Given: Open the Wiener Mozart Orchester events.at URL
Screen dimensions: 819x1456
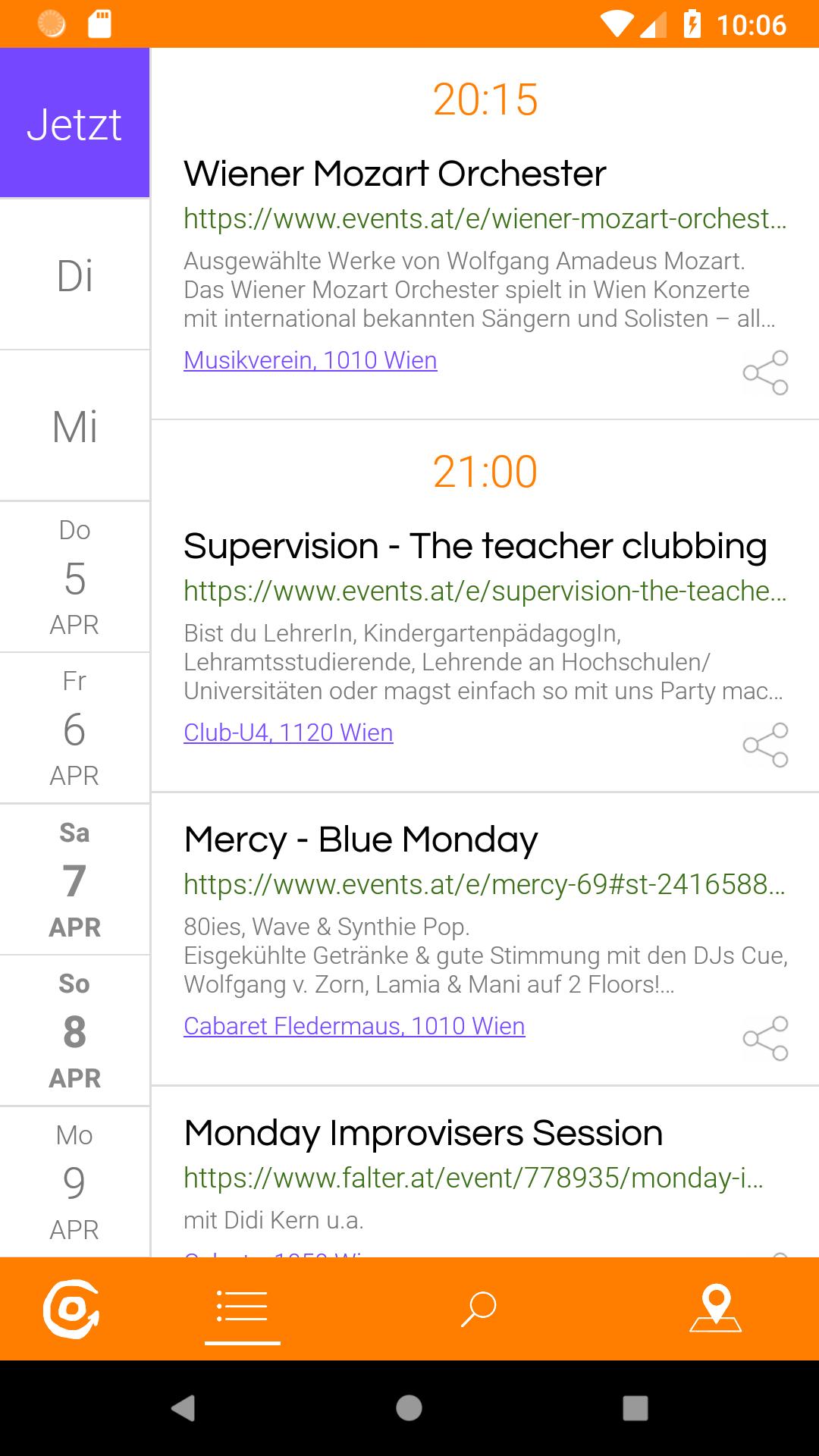Looking at the screenshot, I should (x=485, y=218).
